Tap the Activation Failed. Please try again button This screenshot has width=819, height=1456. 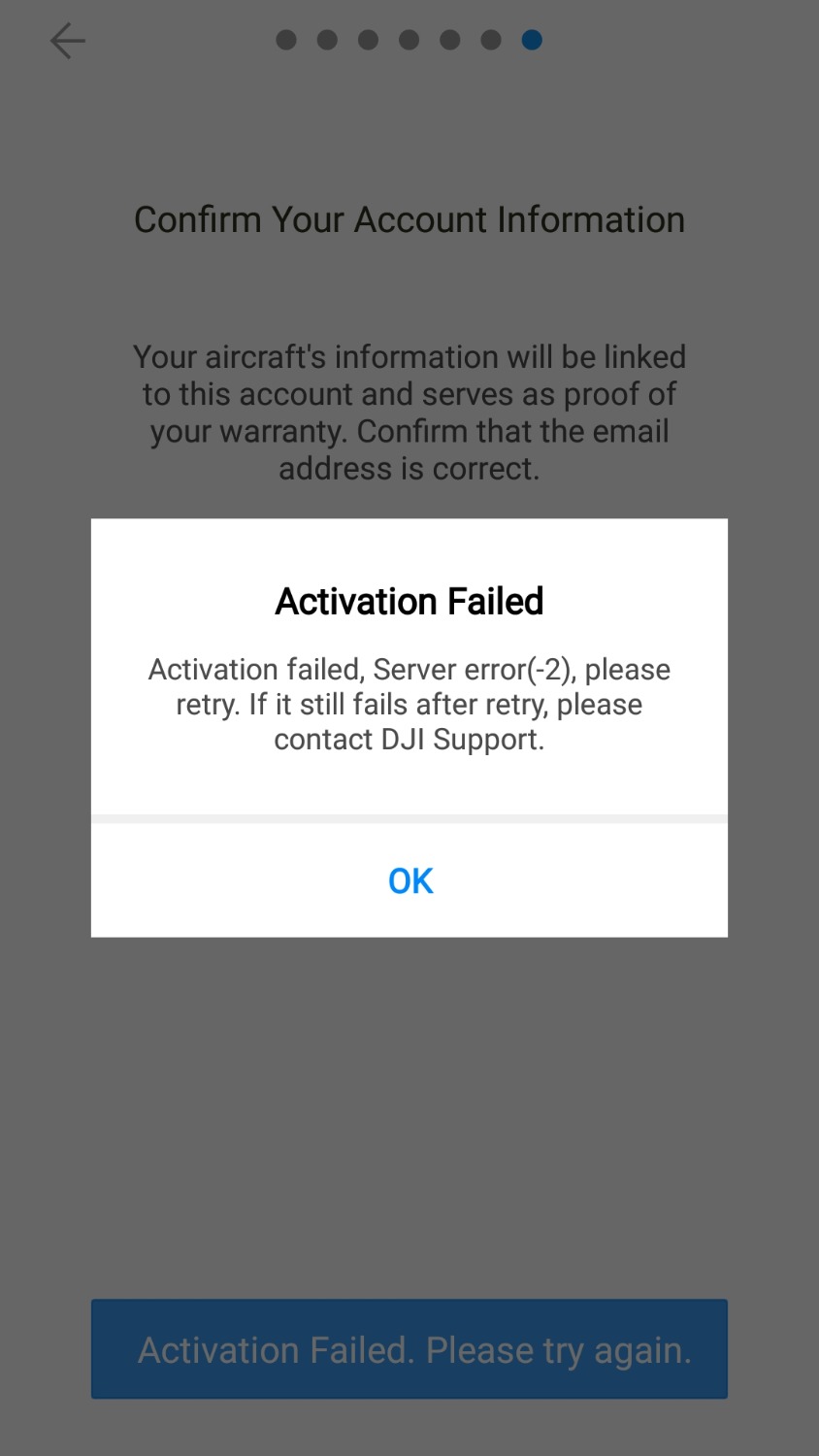click(409, 1349)
